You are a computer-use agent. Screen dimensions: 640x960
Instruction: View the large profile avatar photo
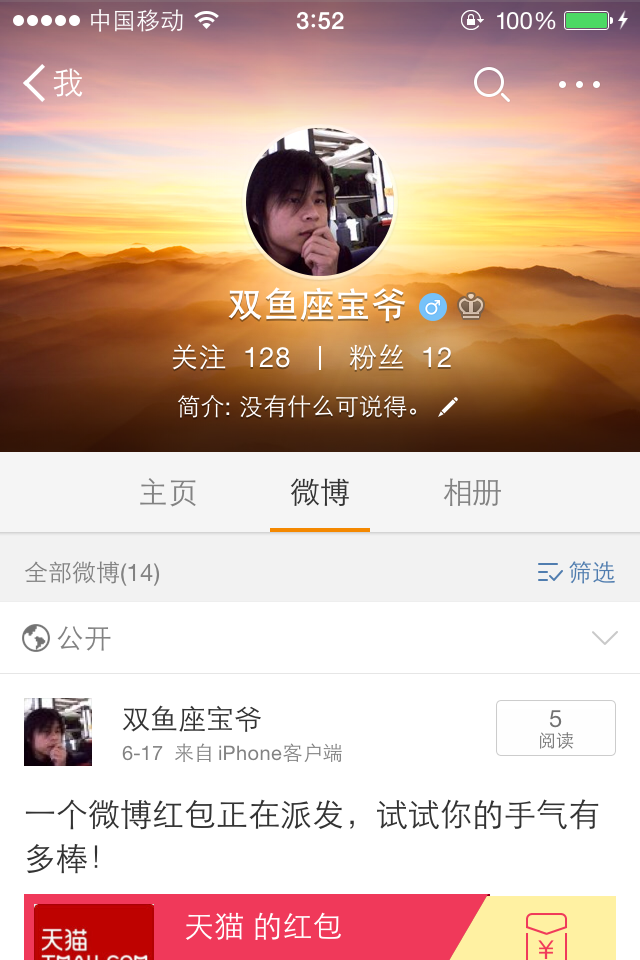(x=320, y=203)
